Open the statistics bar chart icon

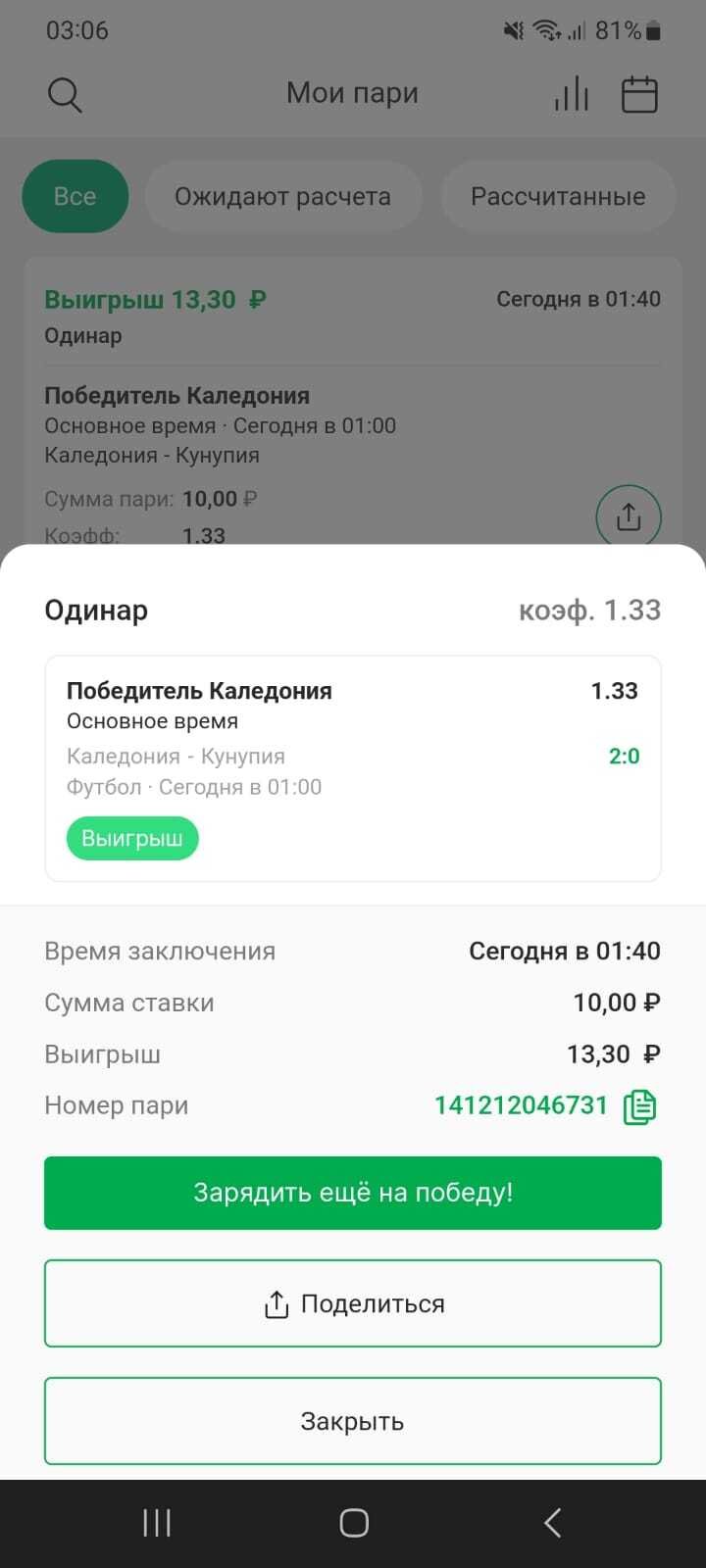571,95
